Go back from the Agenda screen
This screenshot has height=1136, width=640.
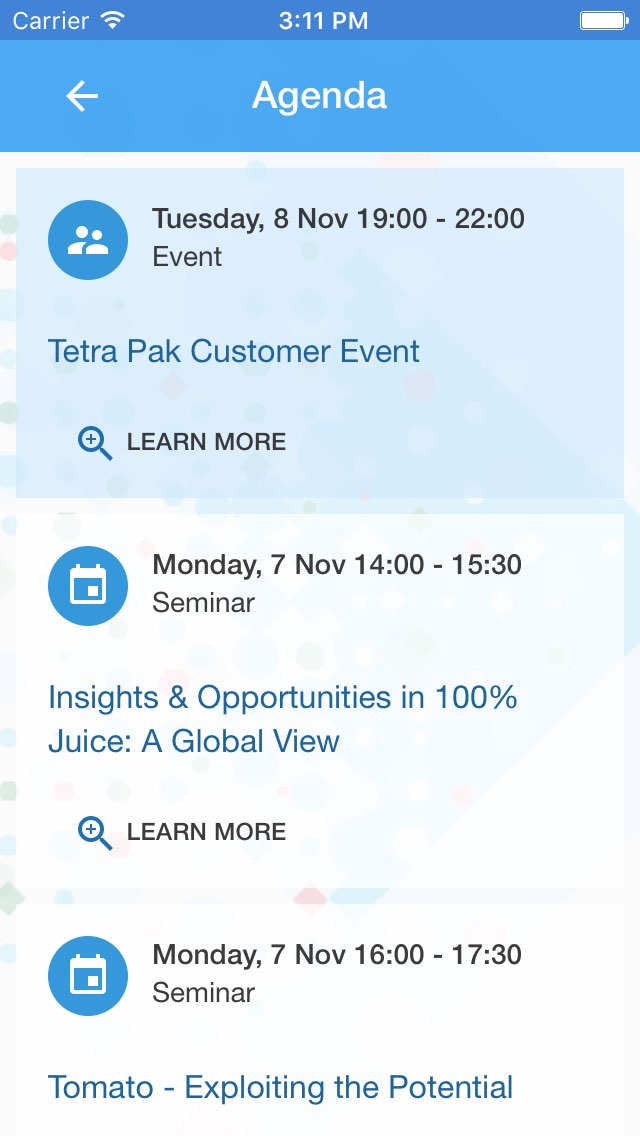tap(82, 96)
